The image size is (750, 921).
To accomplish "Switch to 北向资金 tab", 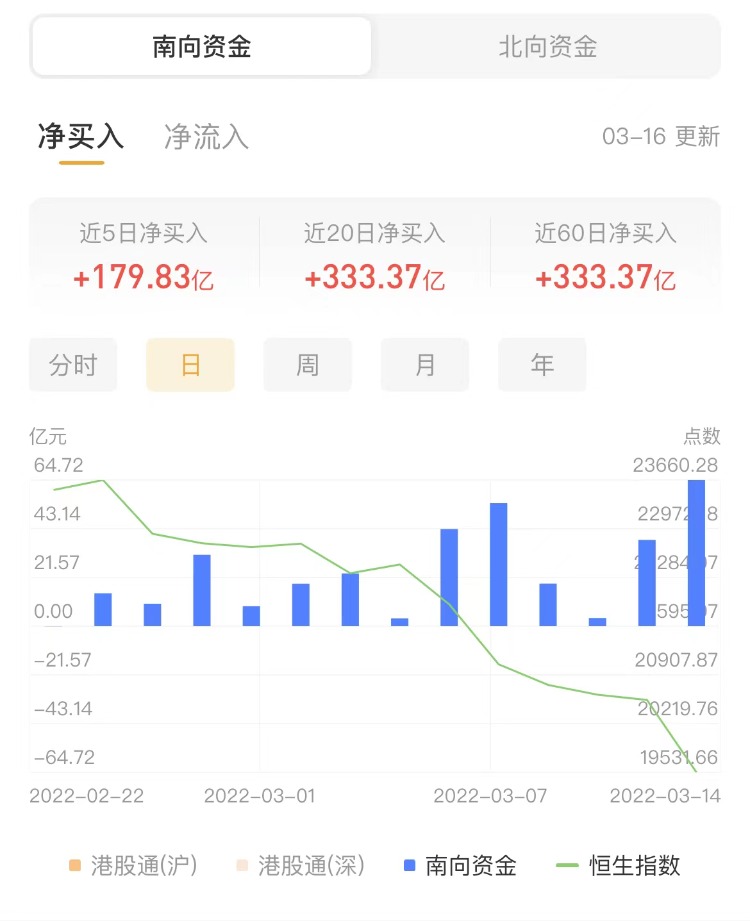I will pyautogui.click(x=547, y=46).
